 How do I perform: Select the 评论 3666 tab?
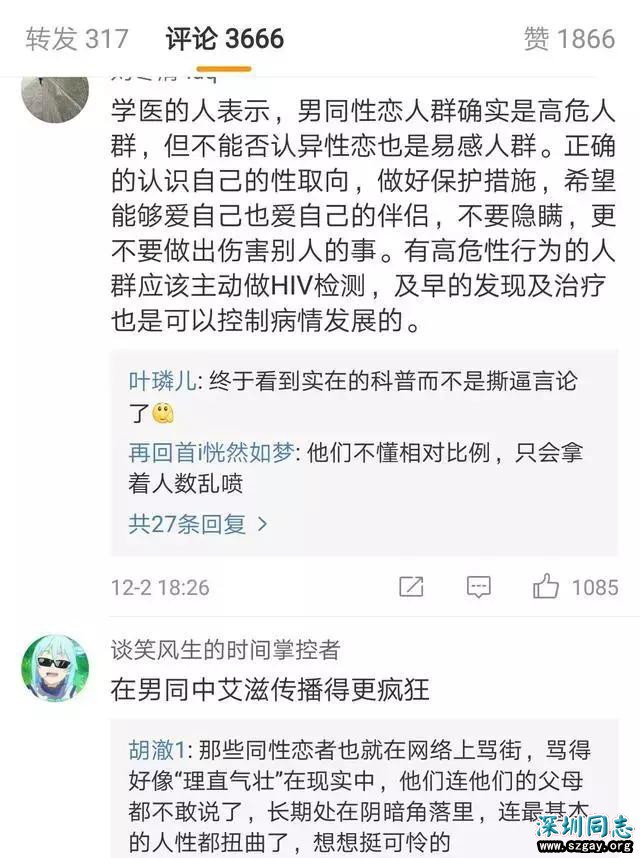225,39
